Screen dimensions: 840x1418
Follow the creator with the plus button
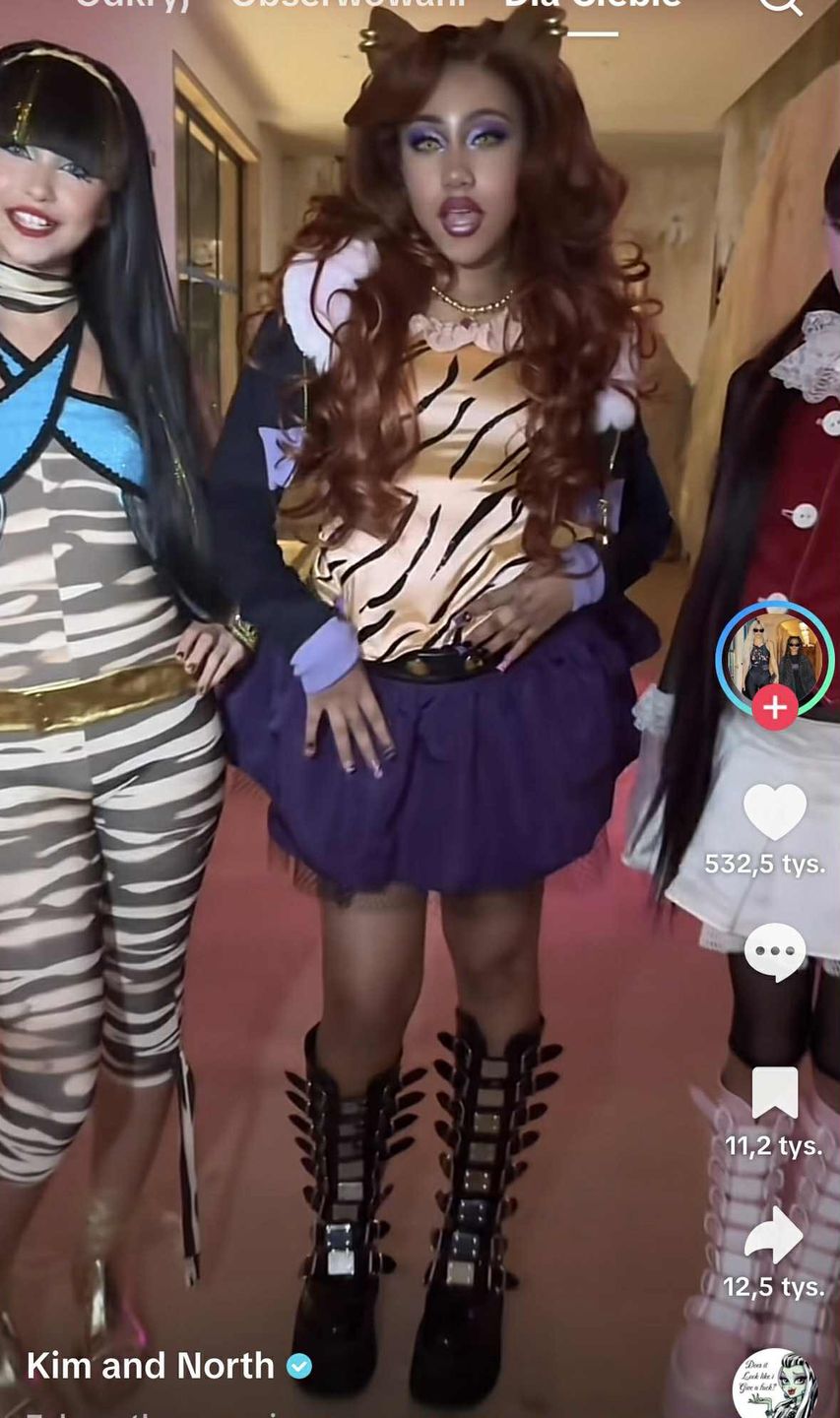775,707
